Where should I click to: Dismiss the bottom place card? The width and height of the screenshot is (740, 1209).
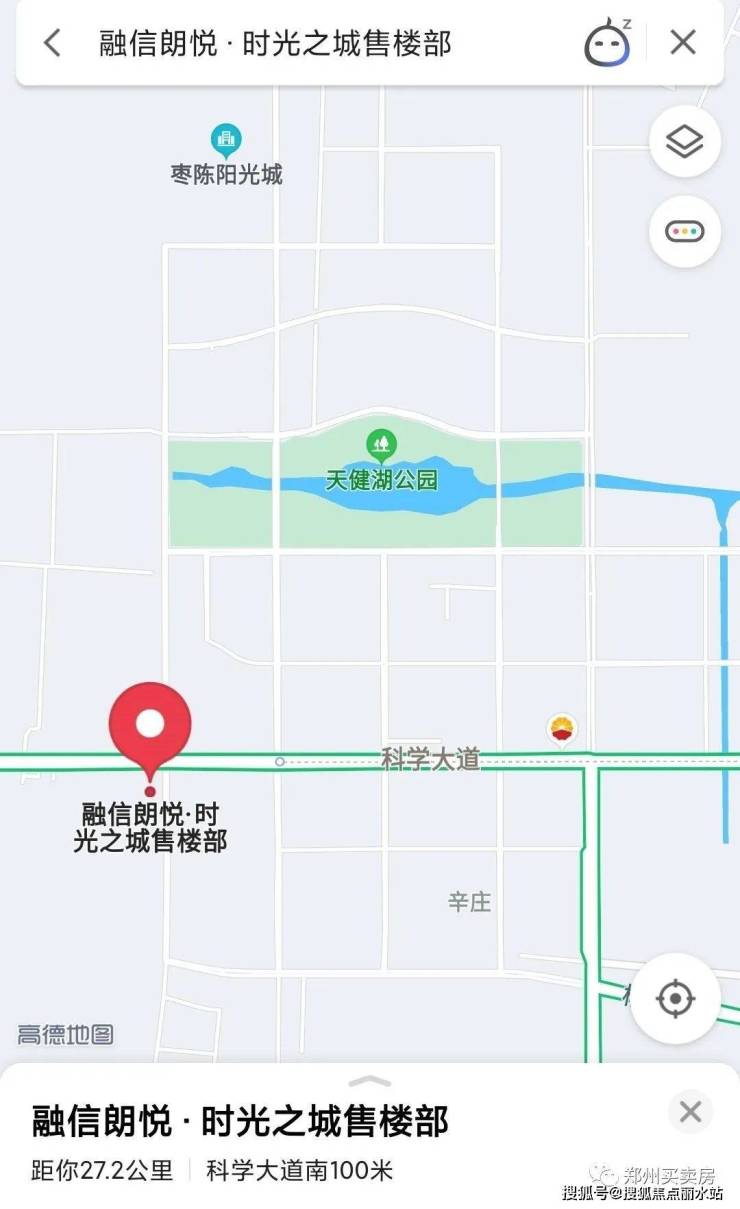coord(690,1112)
